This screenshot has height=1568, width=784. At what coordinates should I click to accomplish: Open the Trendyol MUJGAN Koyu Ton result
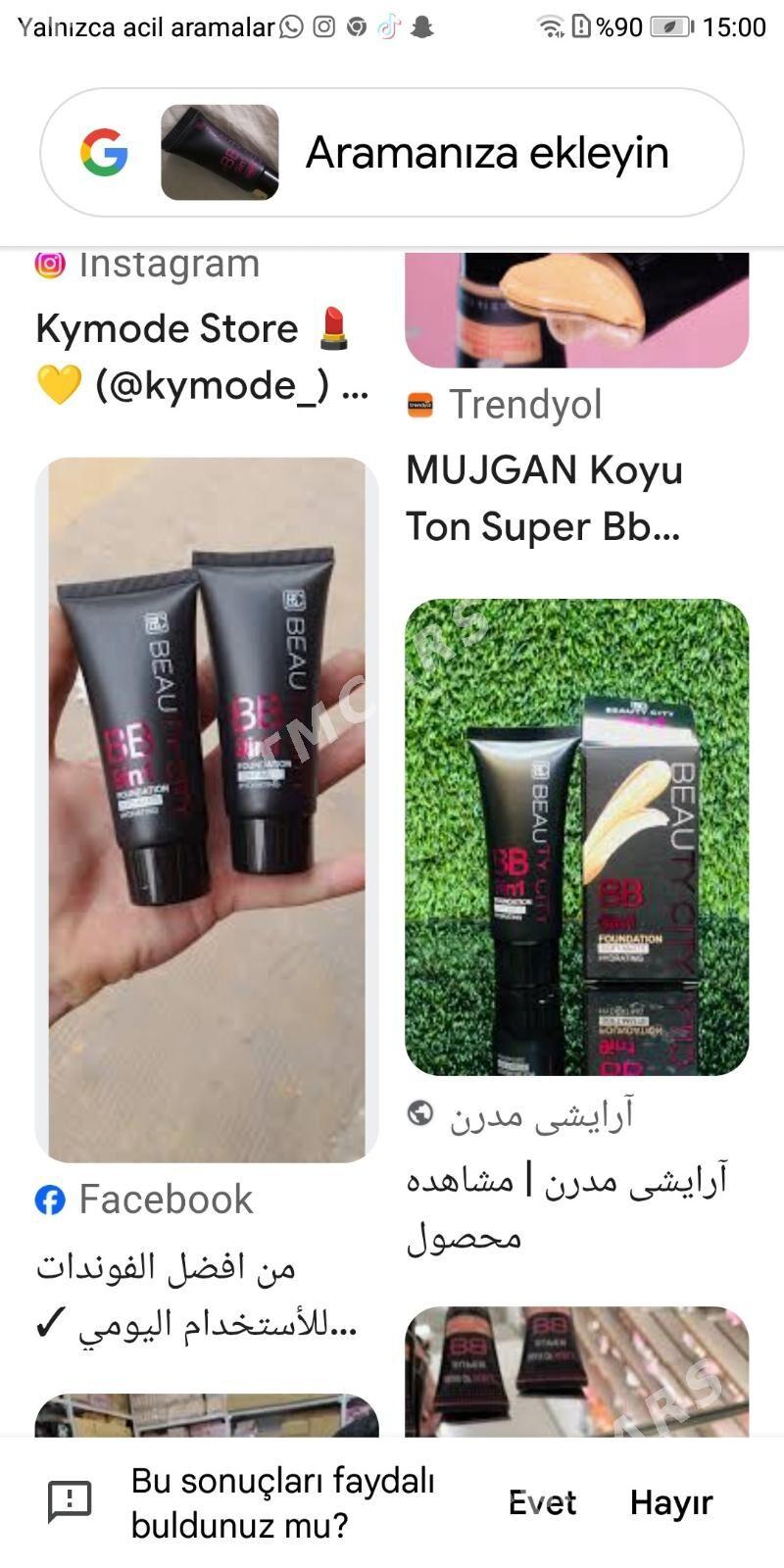[544, 498]
